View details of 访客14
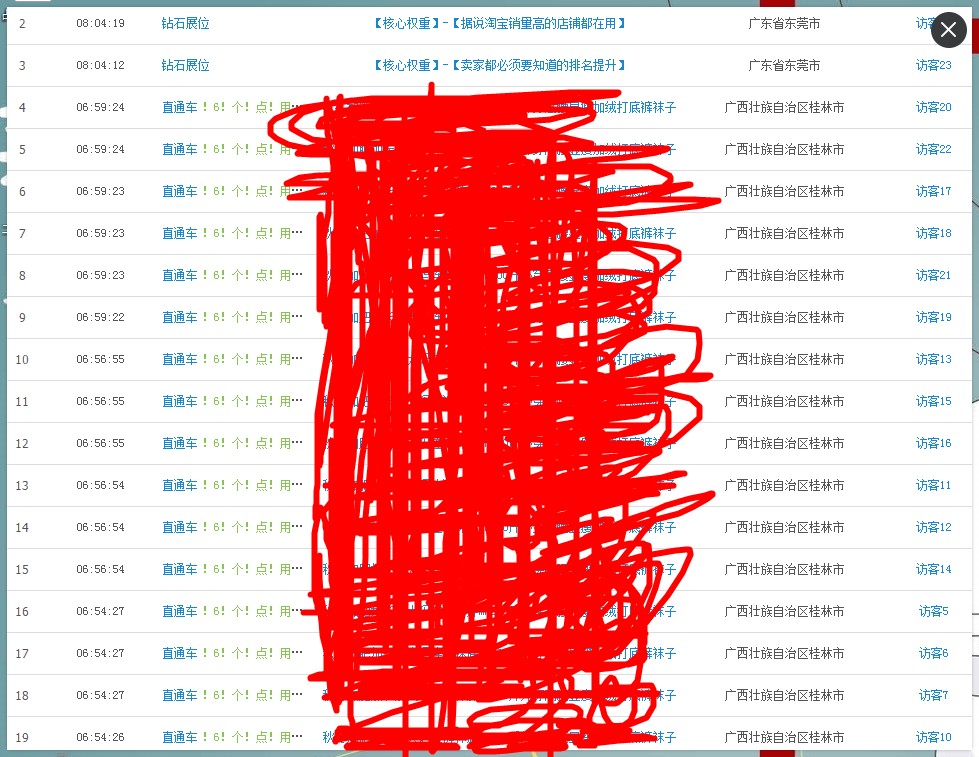This screenshot has height=757, width=979. click(x=933, y=569)
